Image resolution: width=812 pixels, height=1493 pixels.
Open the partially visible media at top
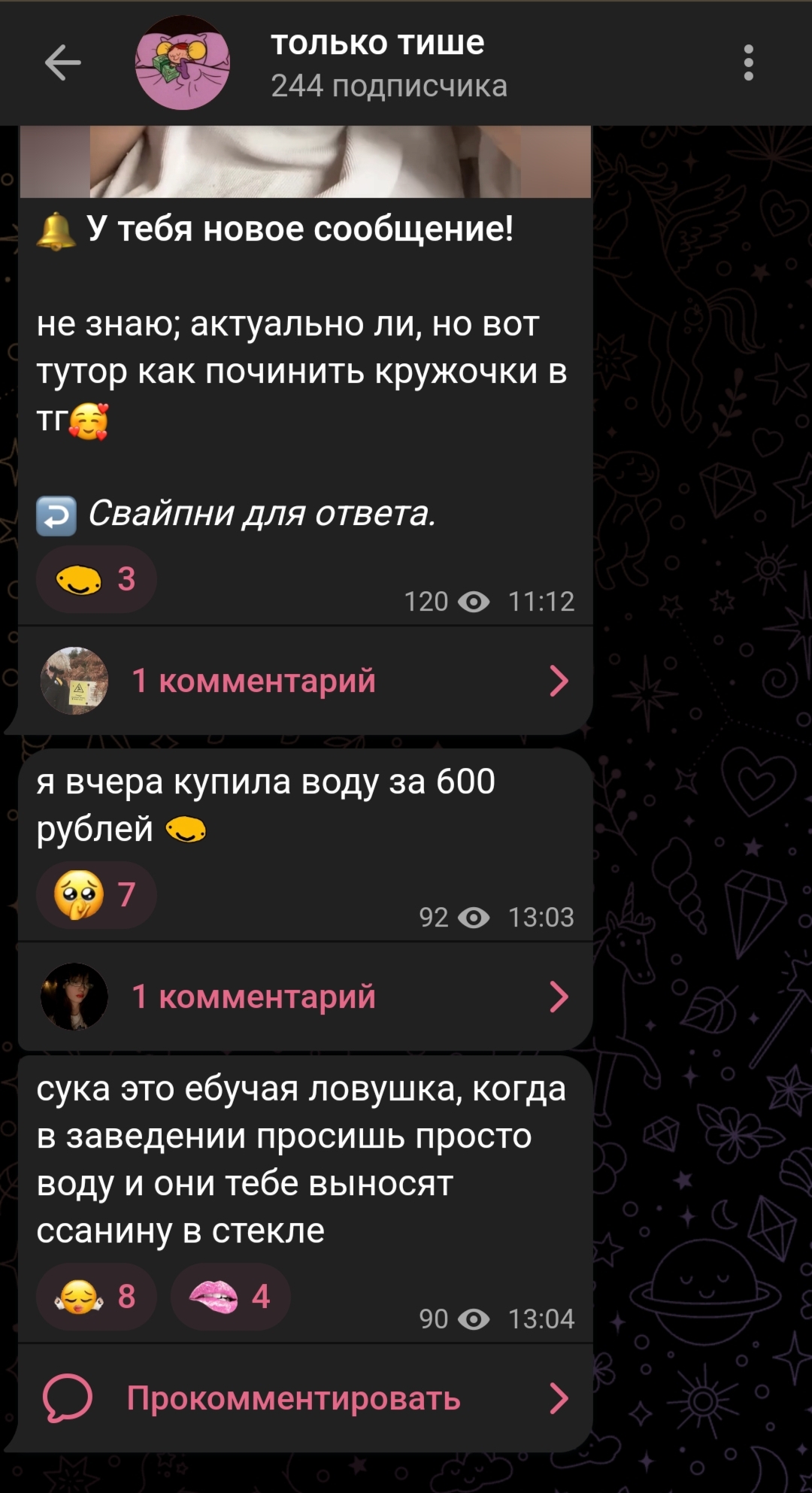[305, 162]
